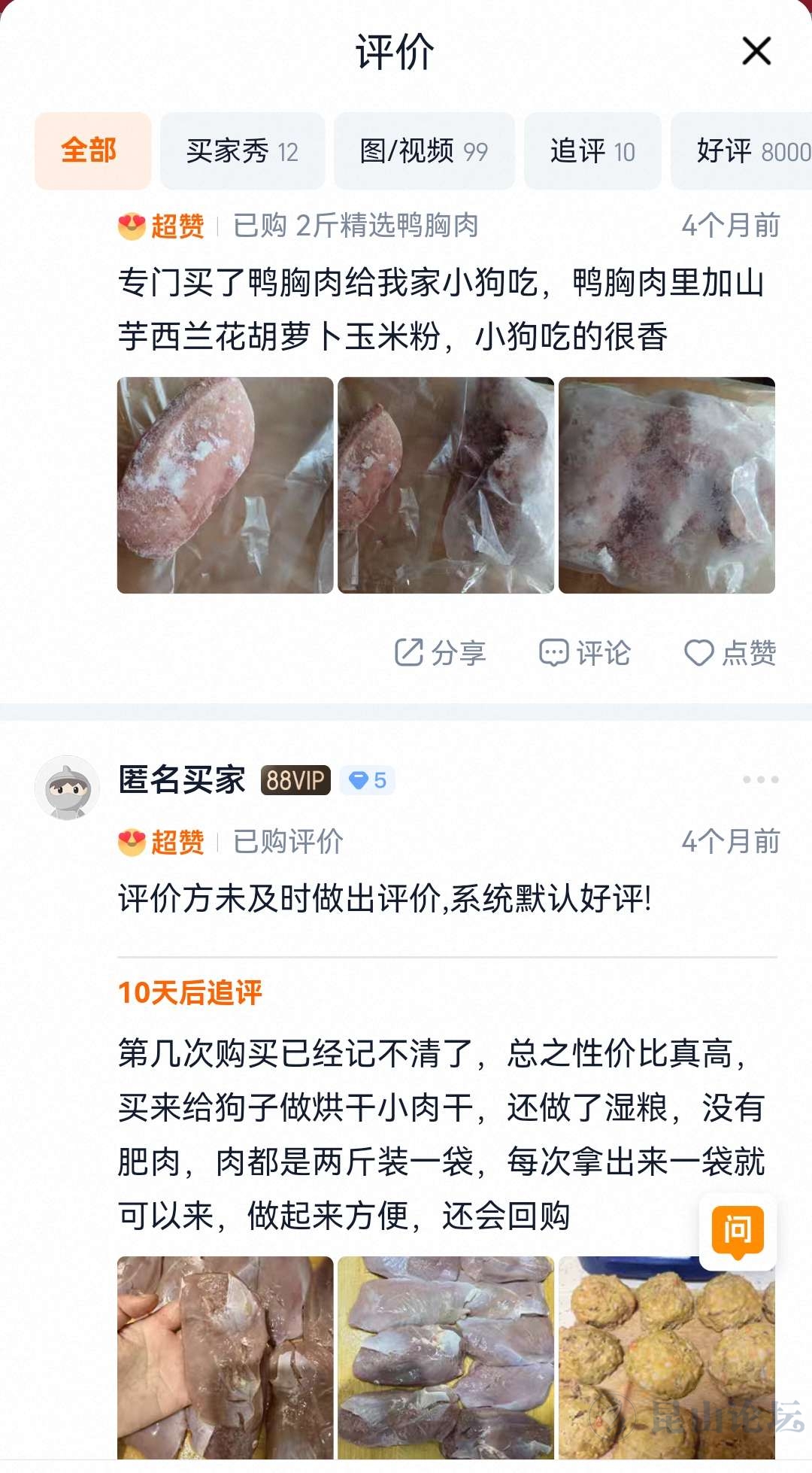Close the 评价 review panel
812x1473 pixels.
click(x=756, y=51)
